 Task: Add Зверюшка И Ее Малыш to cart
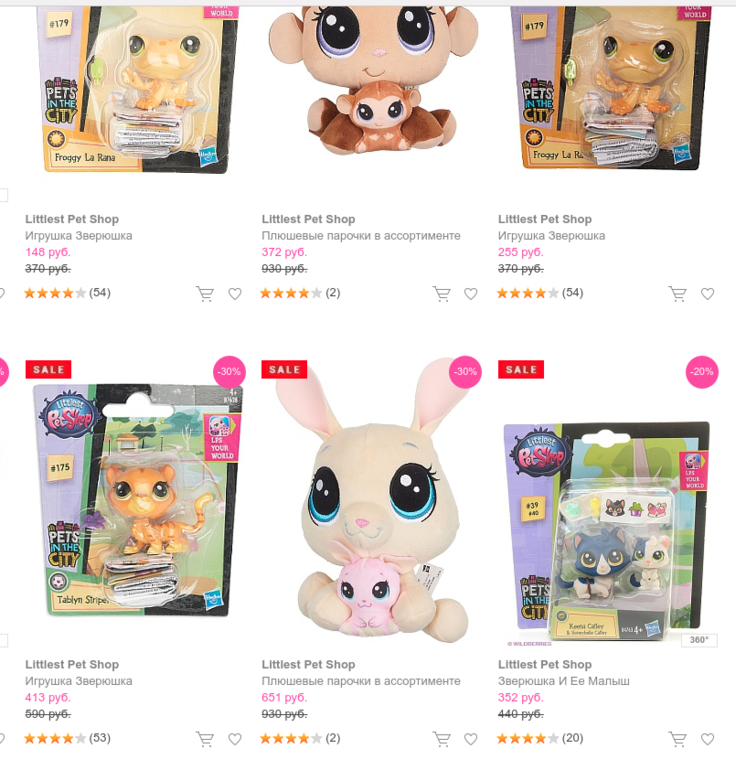click(x=678, y=739)
